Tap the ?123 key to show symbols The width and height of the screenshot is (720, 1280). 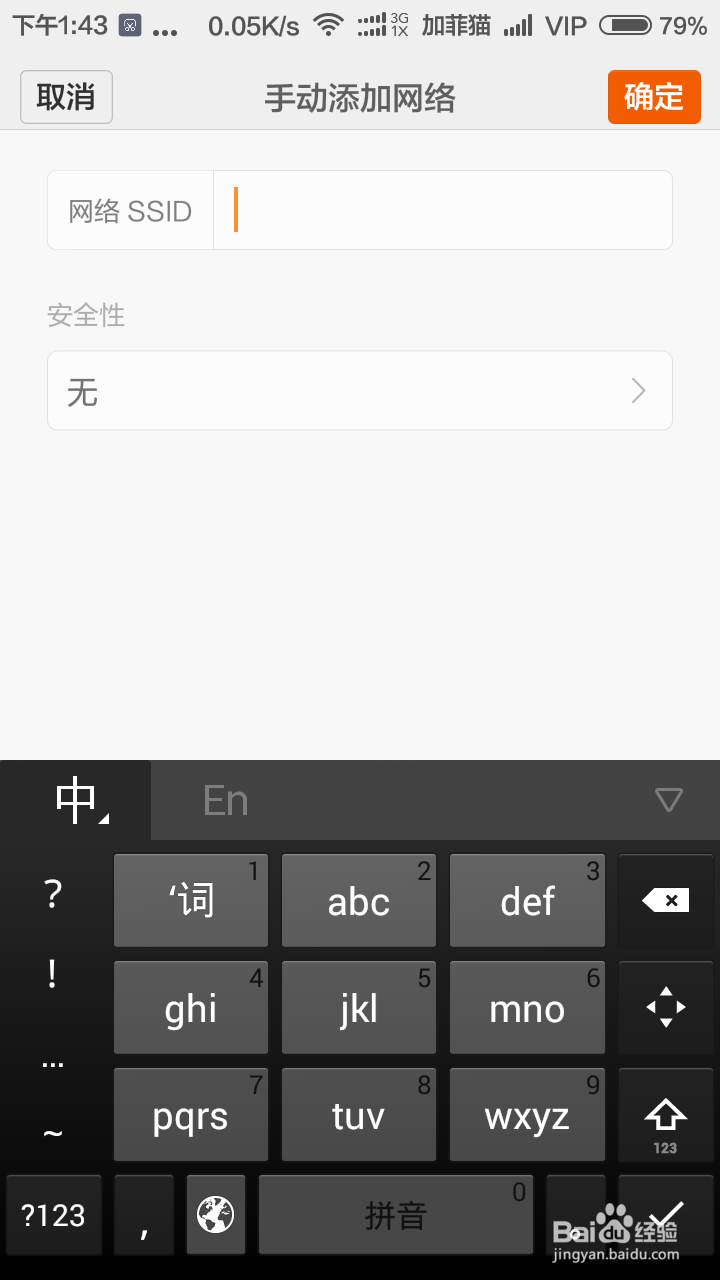pyautogui.click(x=54, y=1215)
